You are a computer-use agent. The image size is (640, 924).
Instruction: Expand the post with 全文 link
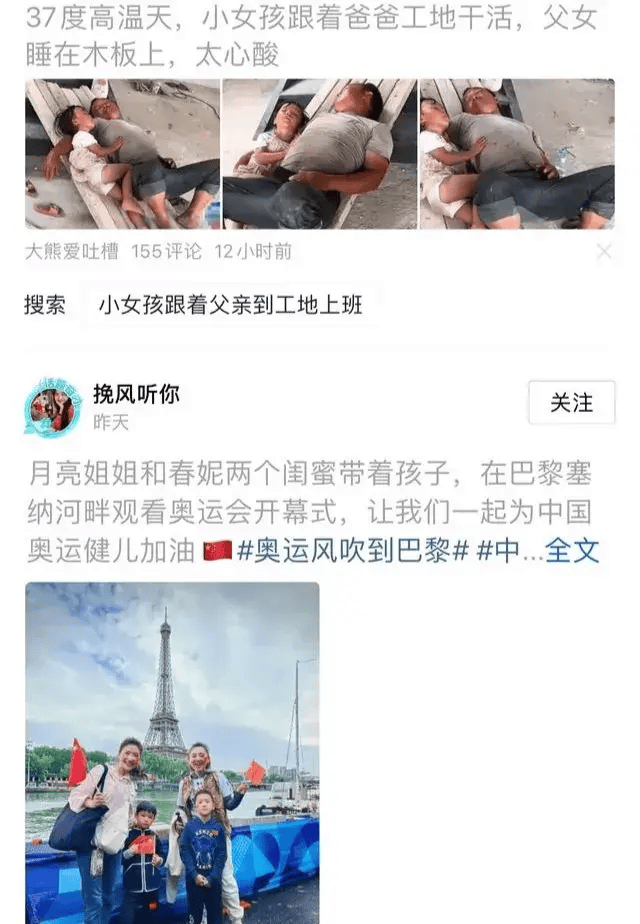click(573, 550)
